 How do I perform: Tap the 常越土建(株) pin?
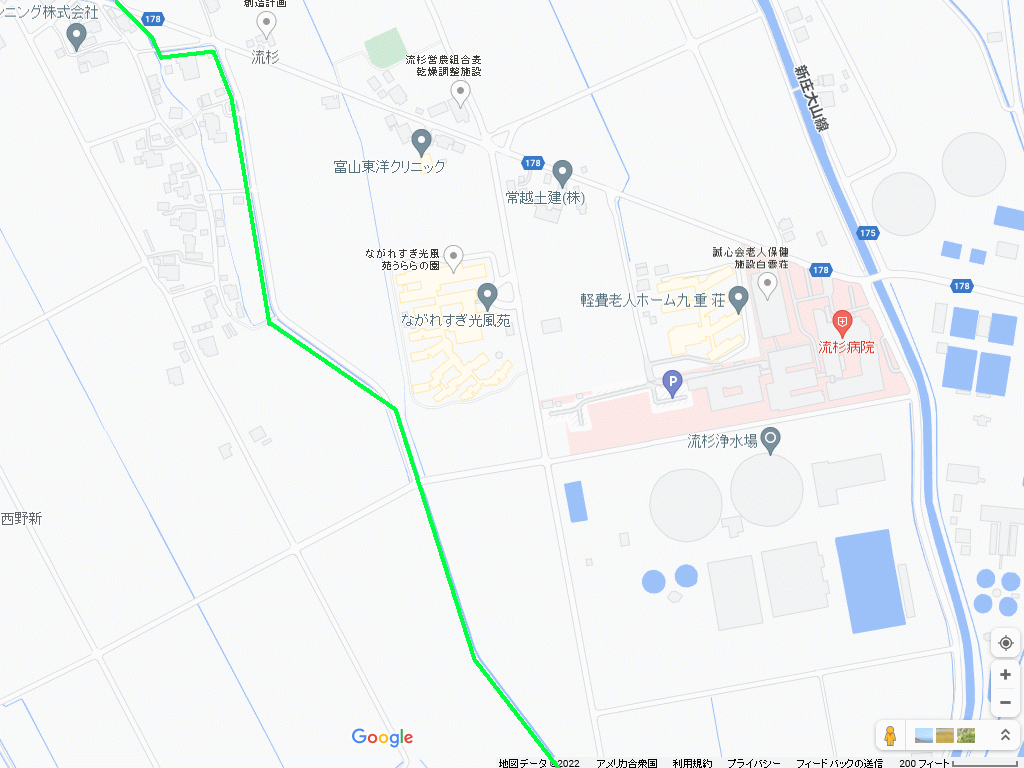tap(562, 172)
